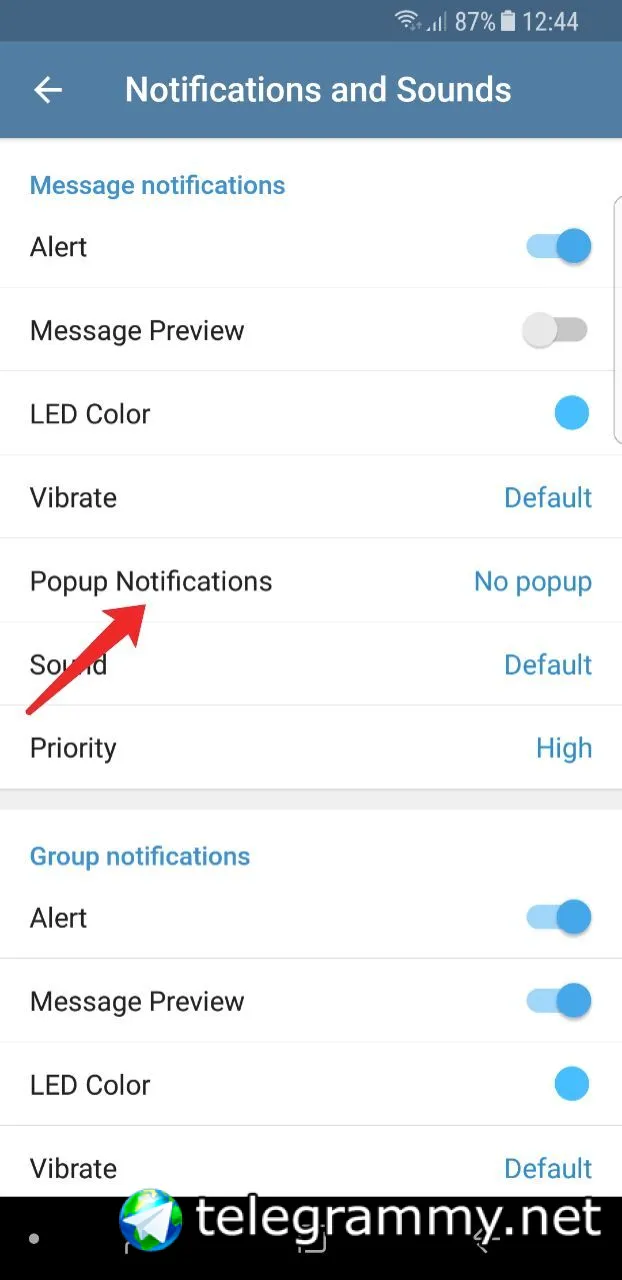Screen dimensions: 622x1280
Task: Change the Priority setting
Action: pyautogui.click(x=310, y=748)
